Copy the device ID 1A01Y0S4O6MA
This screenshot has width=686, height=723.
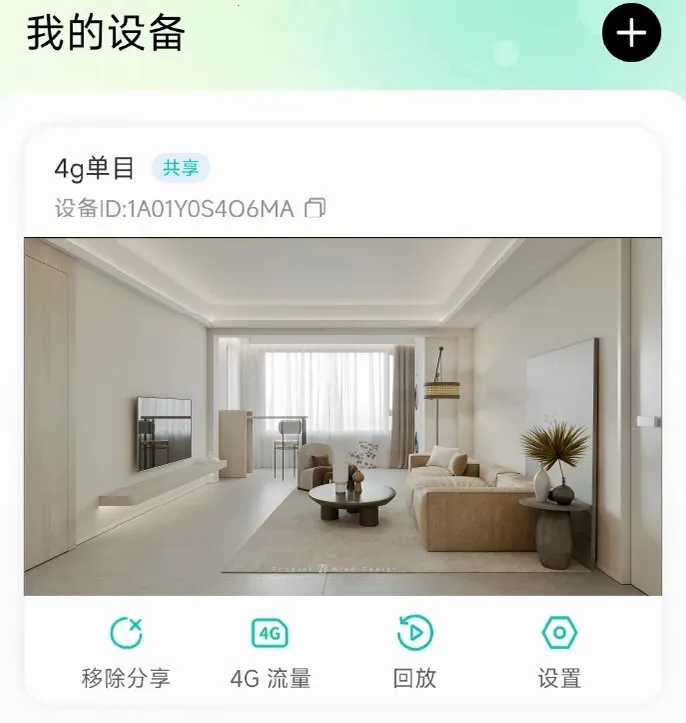coord(316,209)
